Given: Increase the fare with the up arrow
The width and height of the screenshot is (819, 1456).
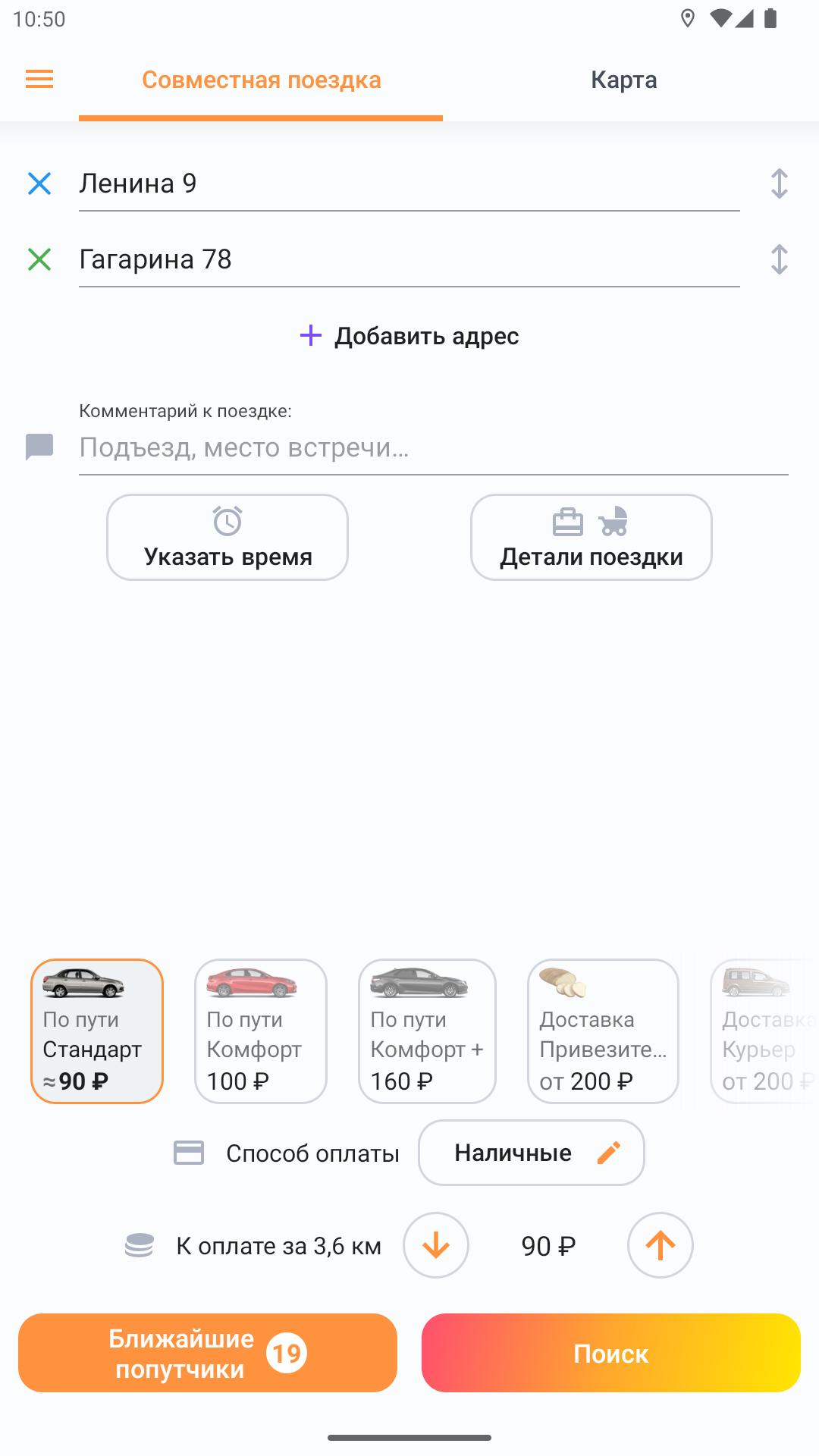Looking at the screenshot, I should pos(661,1245).
